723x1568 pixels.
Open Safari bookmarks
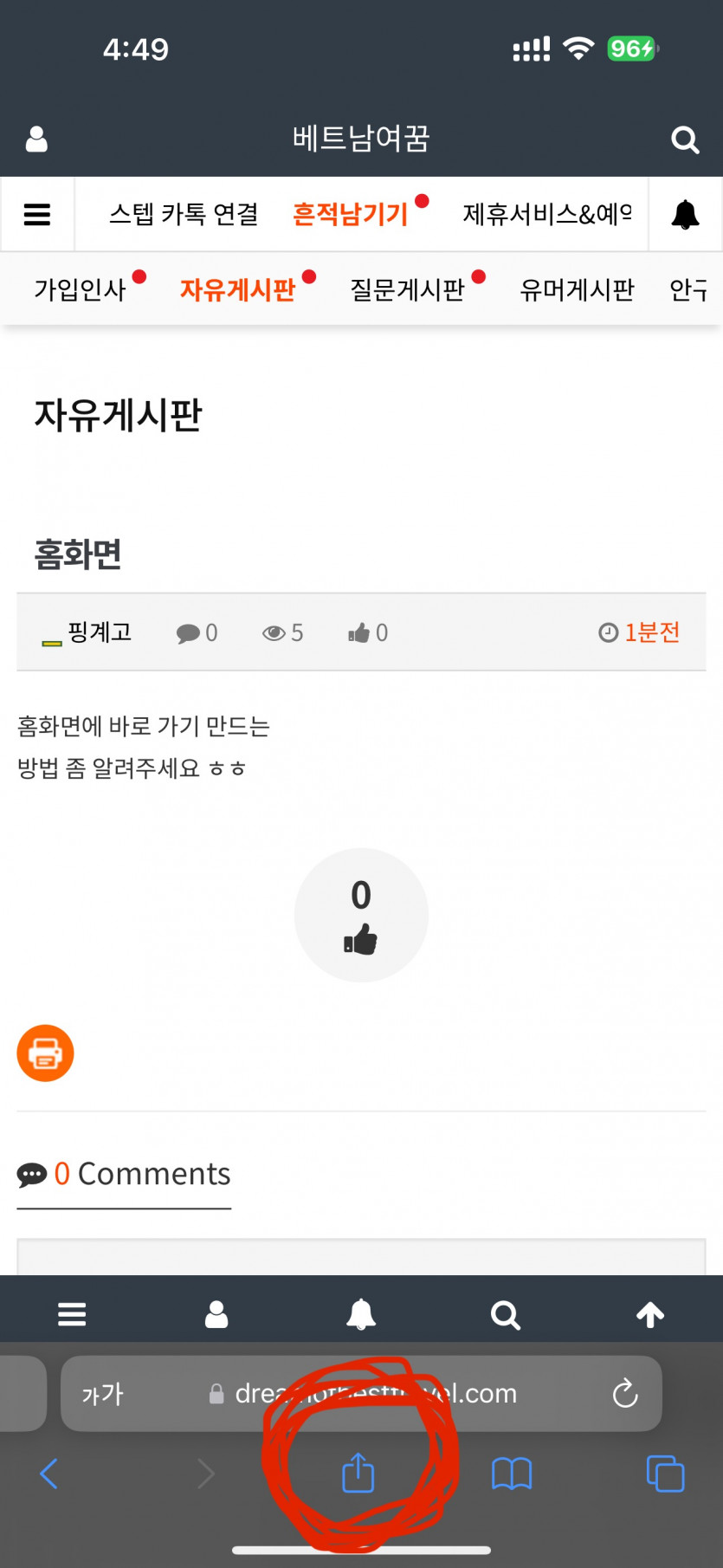click(512, 1473)
